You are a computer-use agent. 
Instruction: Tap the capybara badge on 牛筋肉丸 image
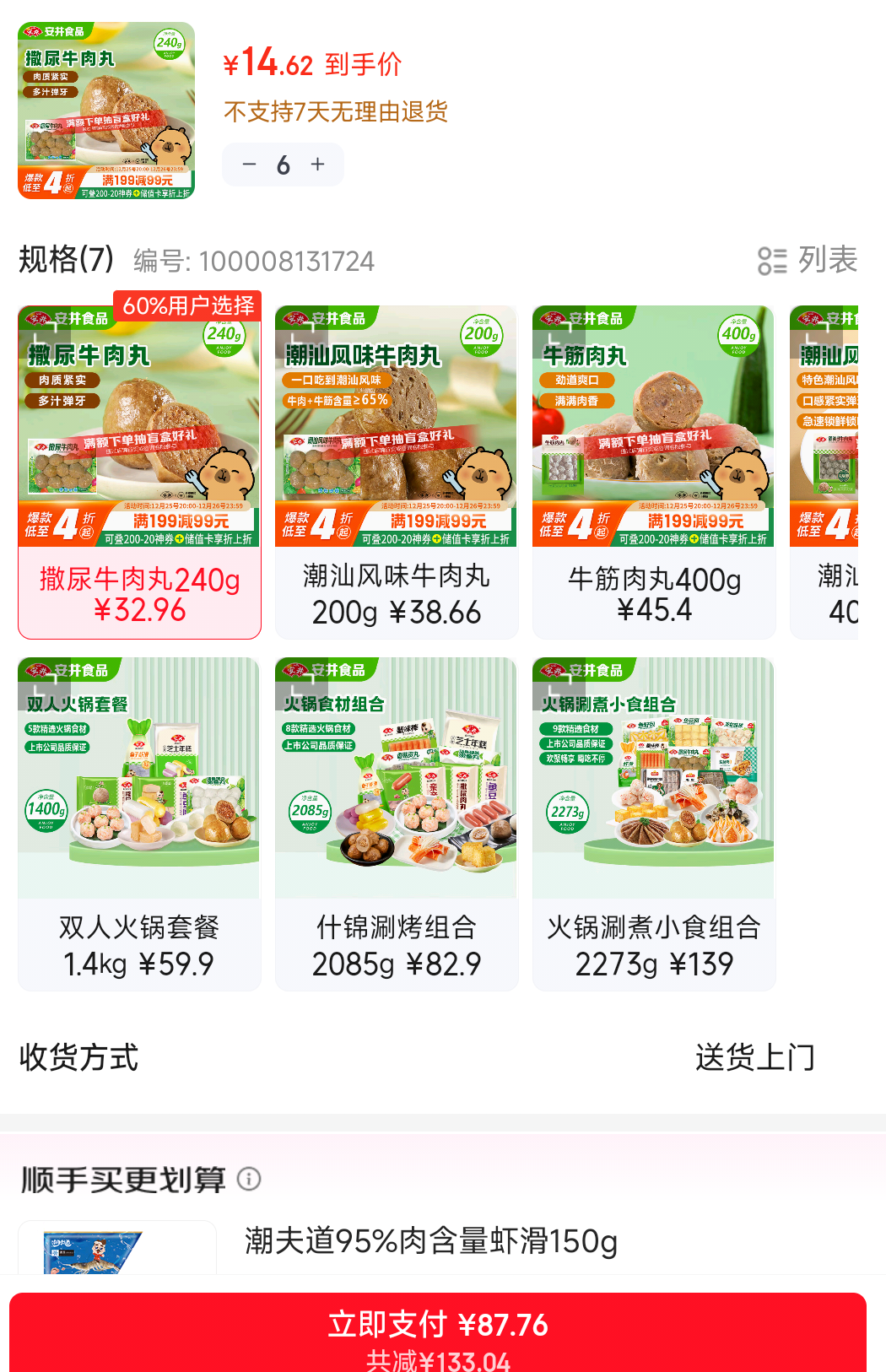[741, 473]
